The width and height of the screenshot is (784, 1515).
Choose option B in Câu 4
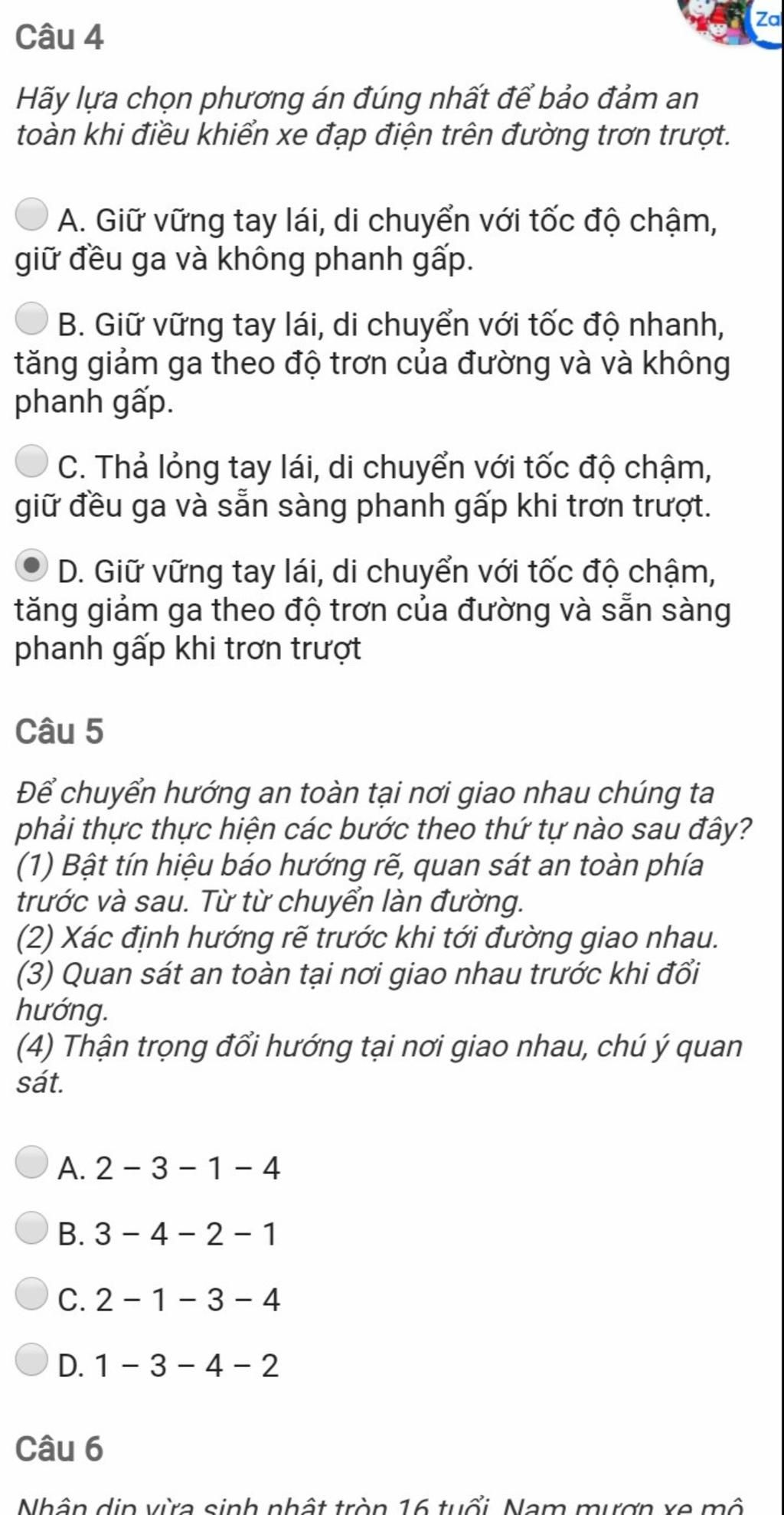pyautogui.click(x=32, y=319)
